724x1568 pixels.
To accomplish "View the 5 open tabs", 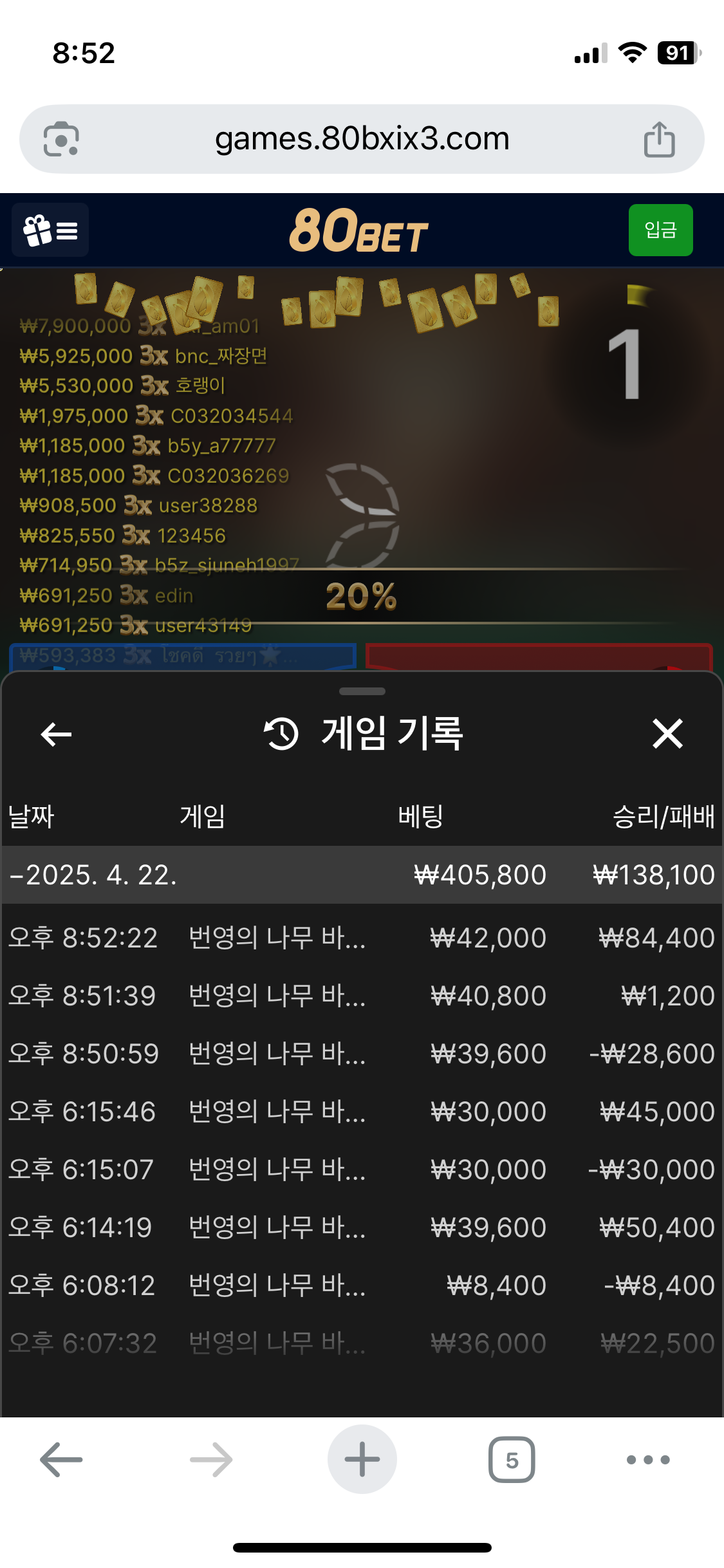I will tap(512, 1460).
